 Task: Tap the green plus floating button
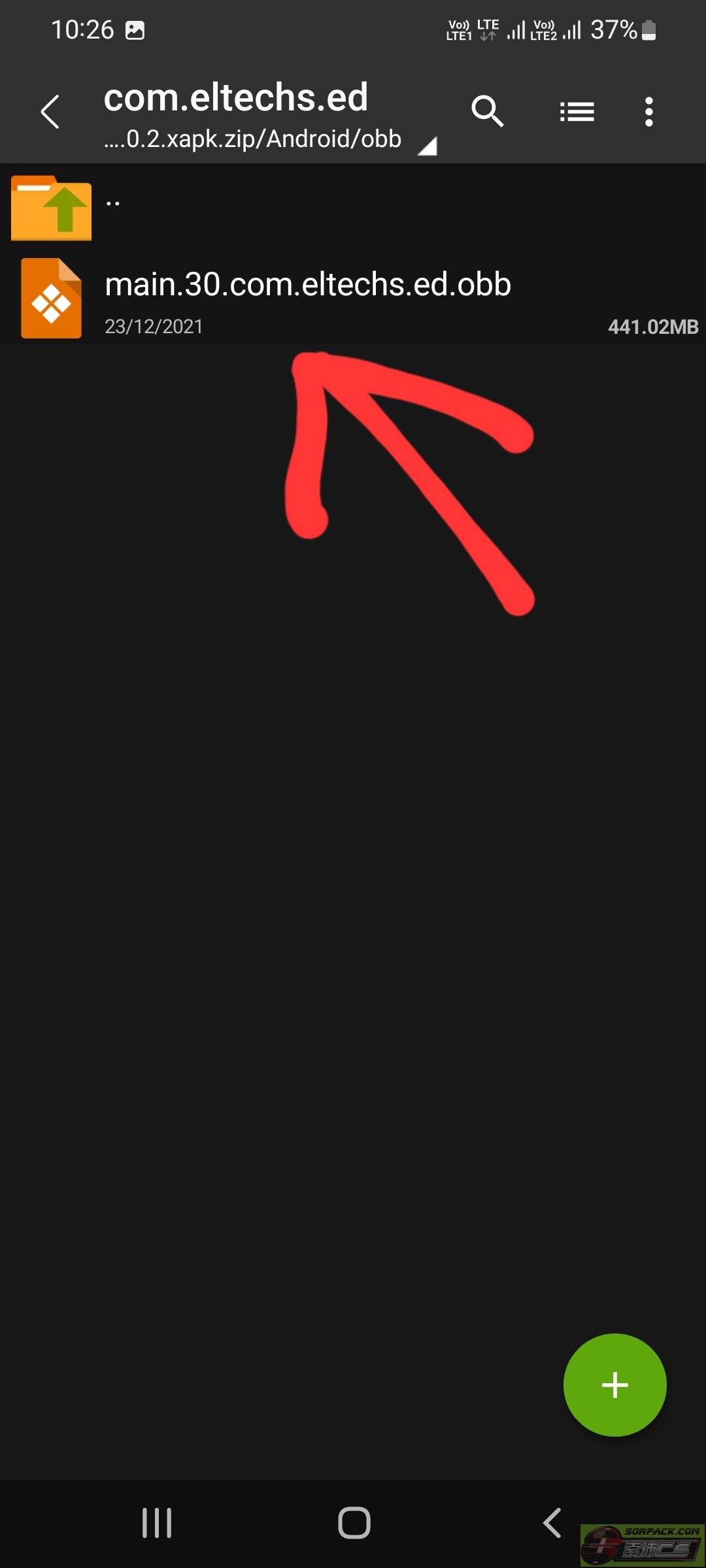(x=614, y=1384)
